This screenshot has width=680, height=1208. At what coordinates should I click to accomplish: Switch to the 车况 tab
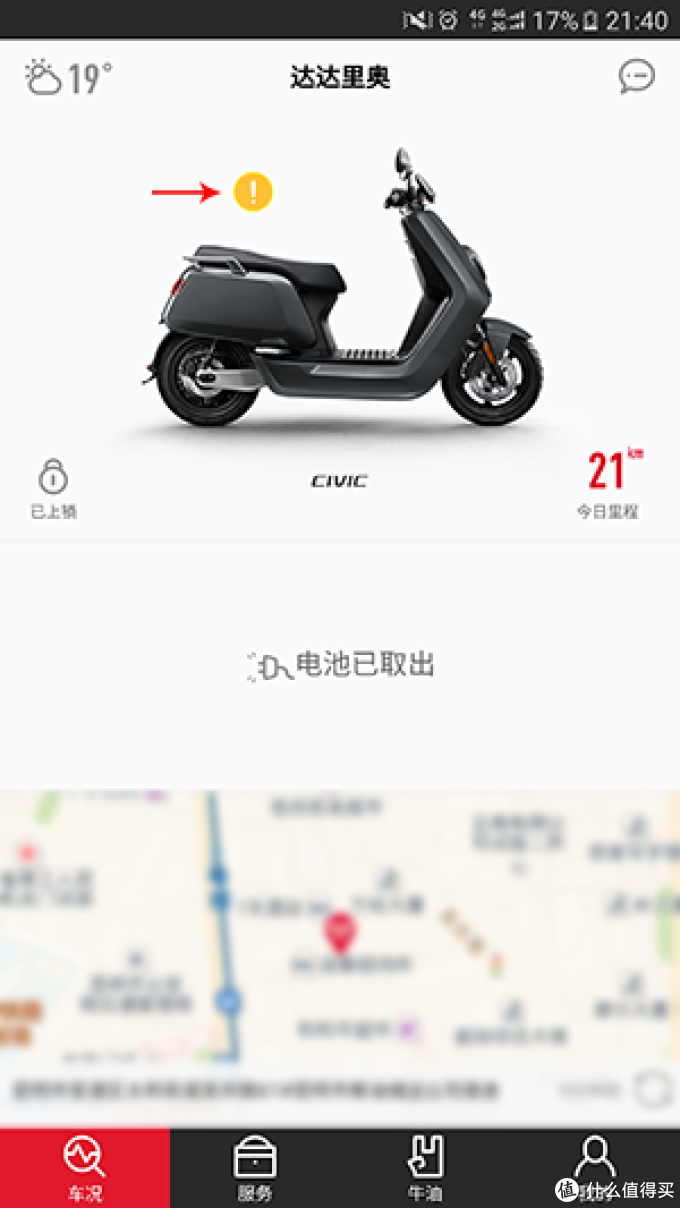tap(85, 1168)
